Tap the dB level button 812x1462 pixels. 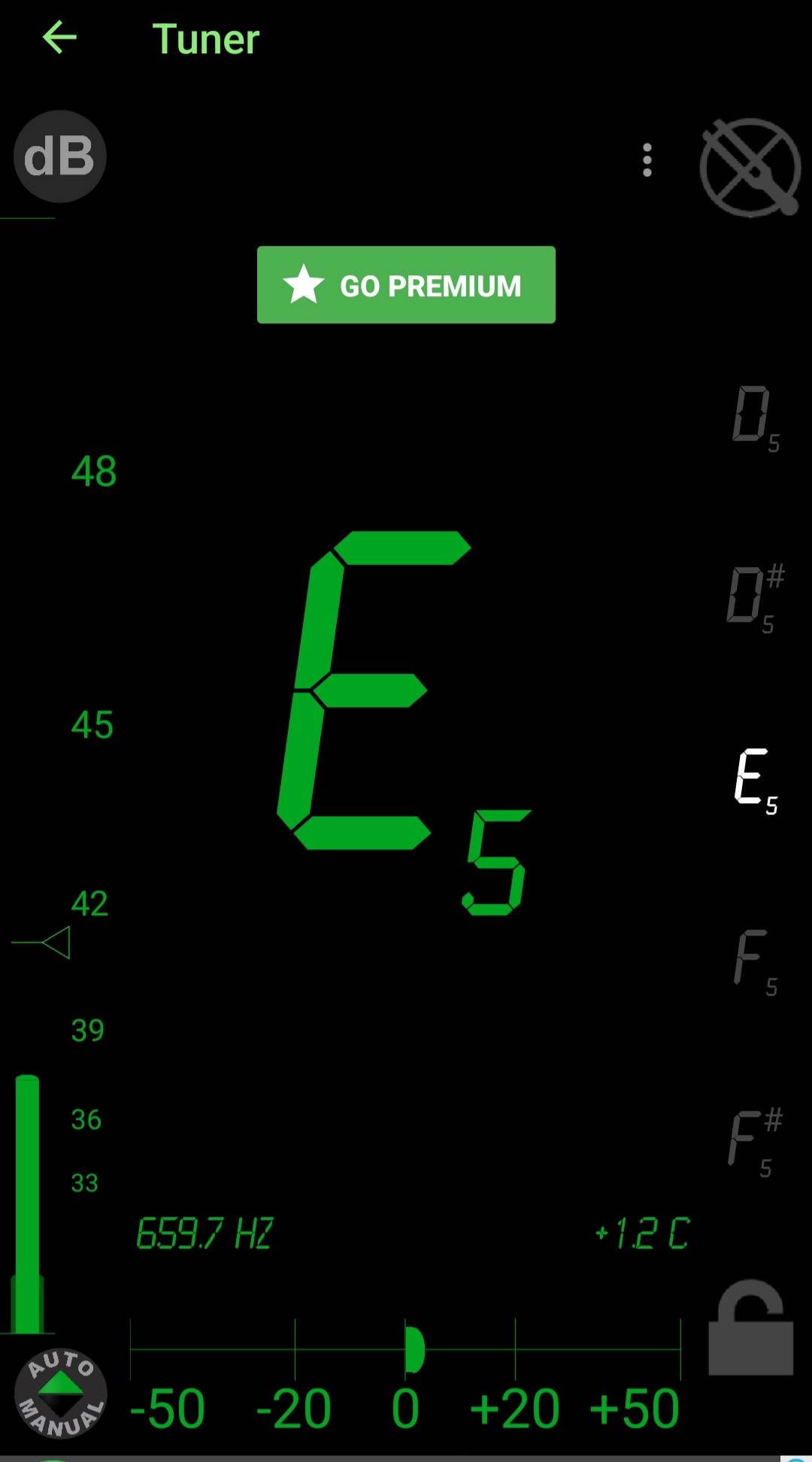click(x=60, y=156)
